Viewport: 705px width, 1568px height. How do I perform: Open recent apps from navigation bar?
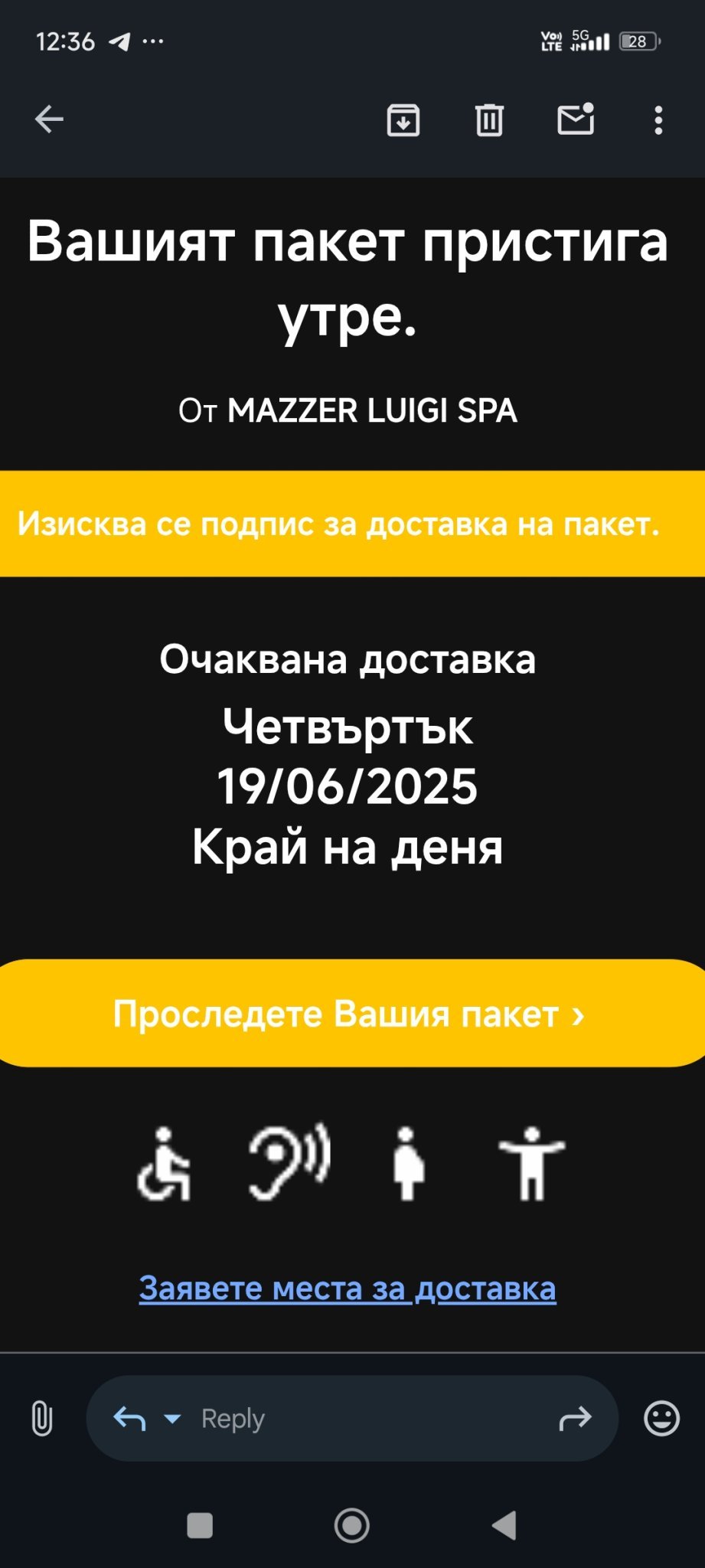[x=200, y=1526]
